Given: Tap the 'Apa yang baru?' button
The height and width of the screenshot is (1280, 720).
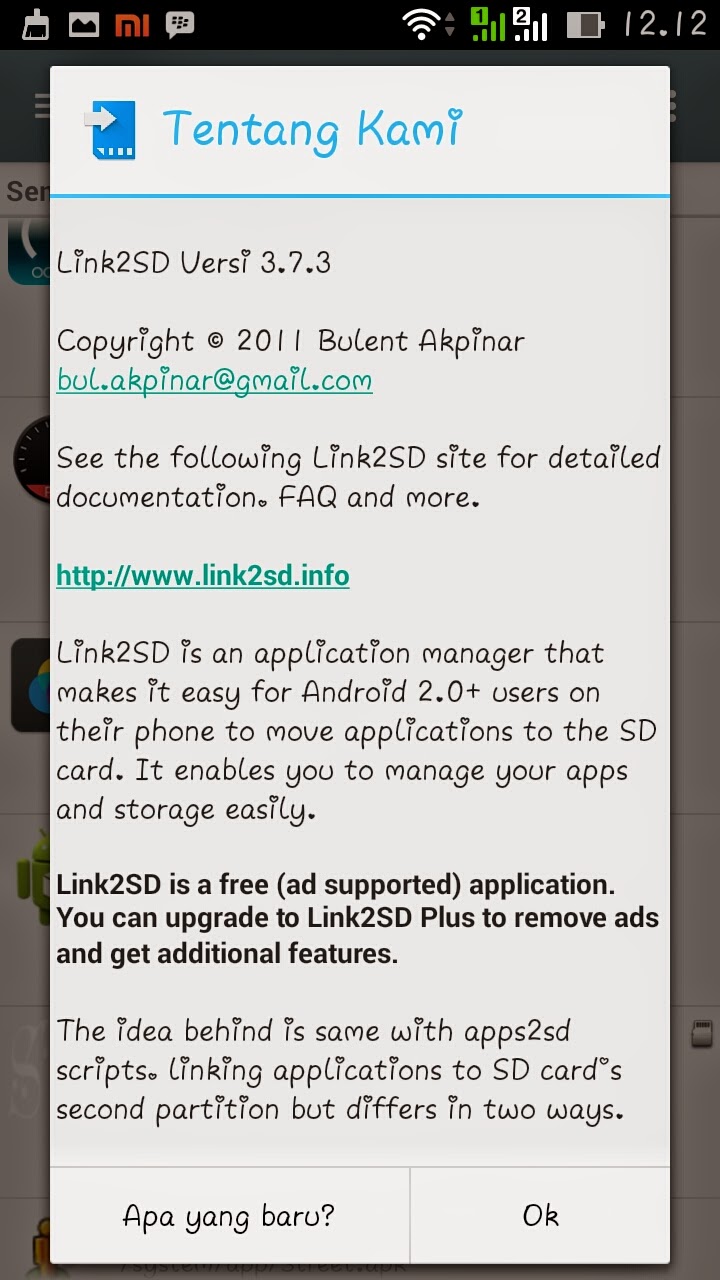Looking at the screenshot, I should point(229,1216).
